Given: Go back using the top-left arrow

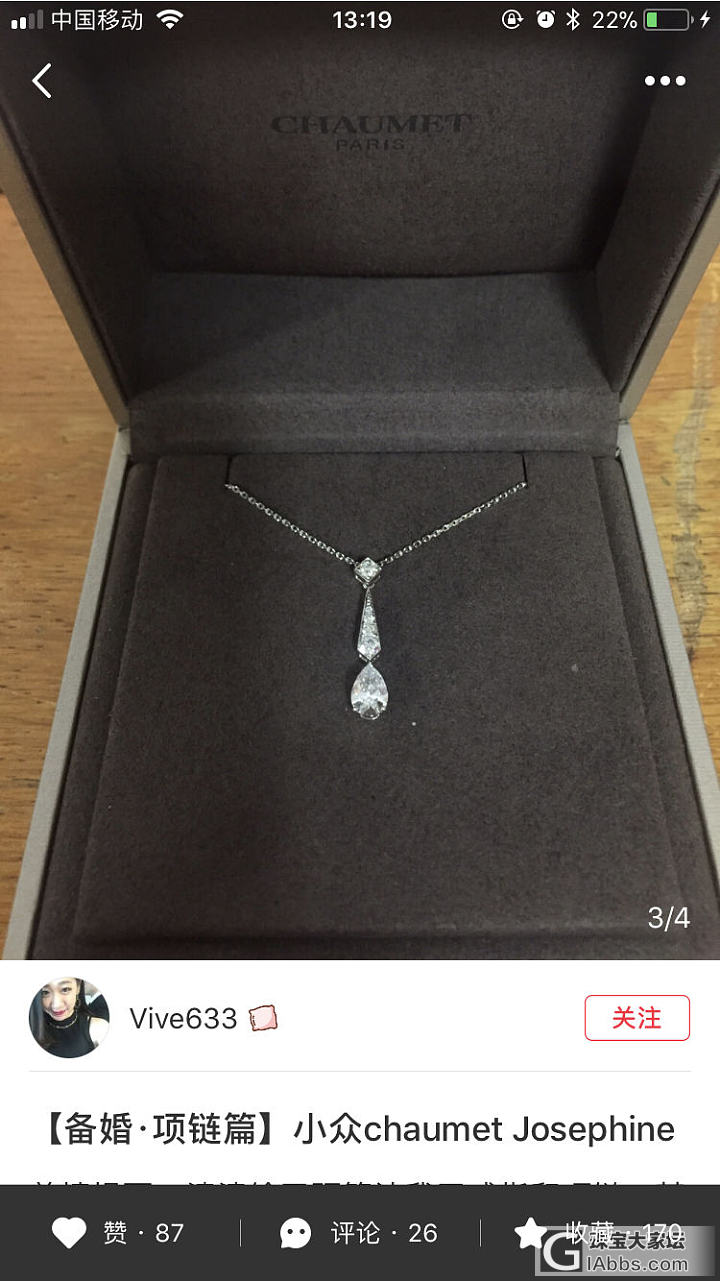Looking at the screenshot, I should (42, 81).
